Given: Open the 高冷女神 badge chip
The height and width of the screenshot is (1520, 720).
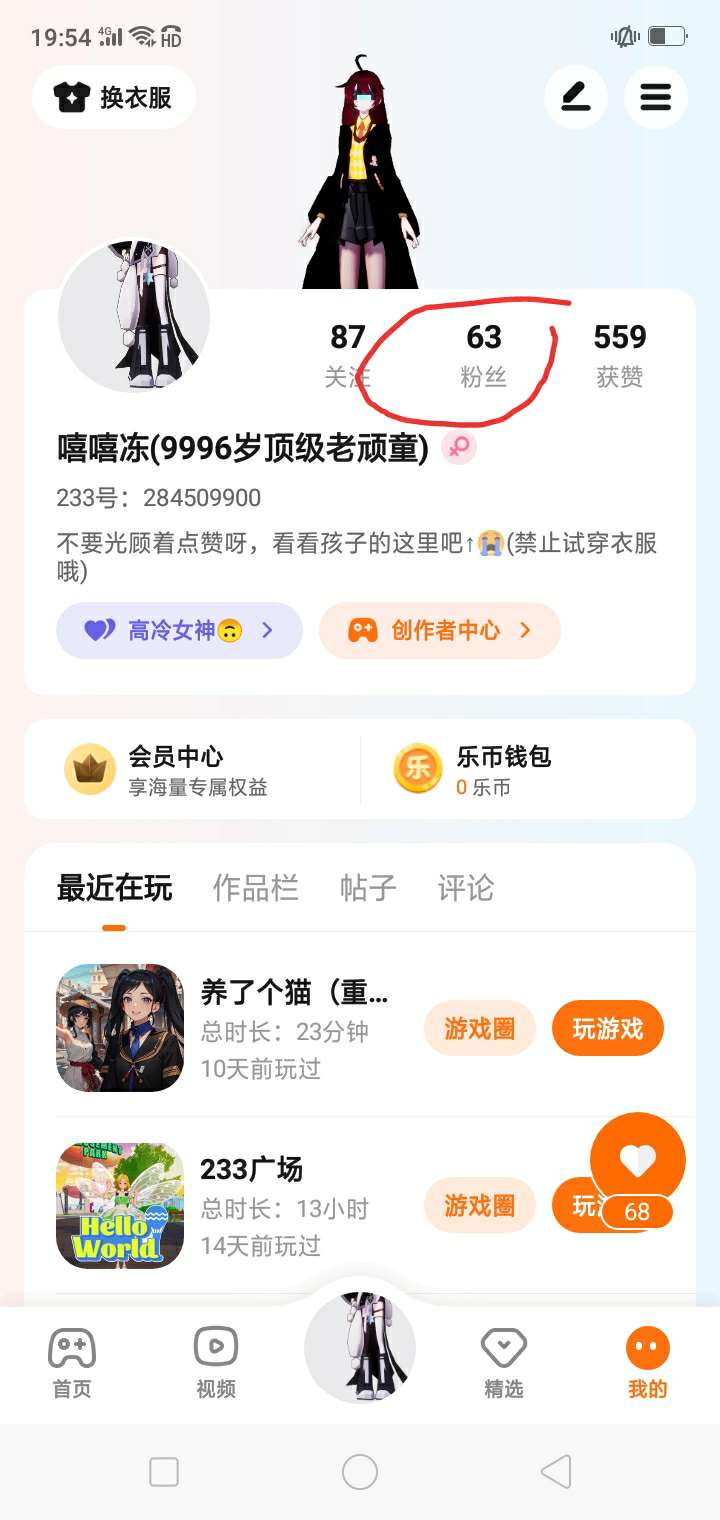Looking at the screenshot, I should (x=179, y=630).
